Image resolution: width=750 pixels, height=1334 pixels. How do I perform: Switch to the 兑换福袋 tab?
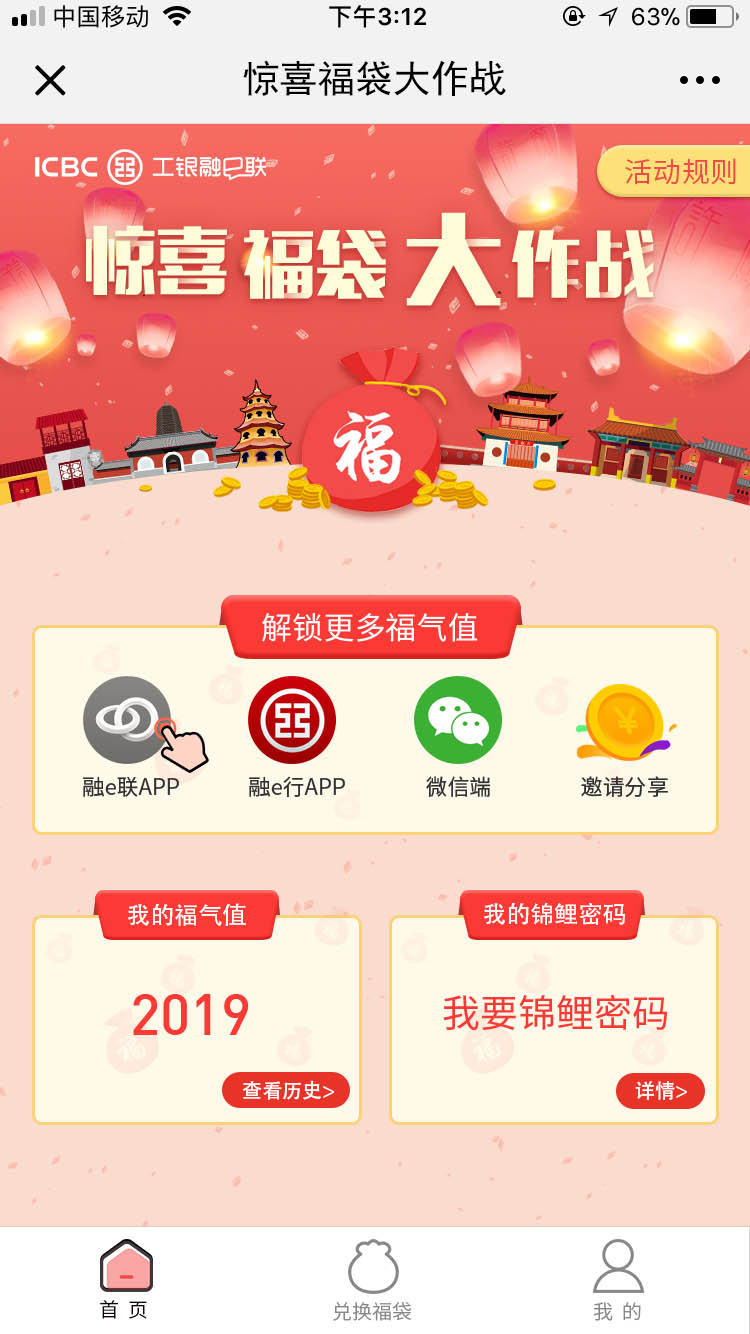point(372,1280)
